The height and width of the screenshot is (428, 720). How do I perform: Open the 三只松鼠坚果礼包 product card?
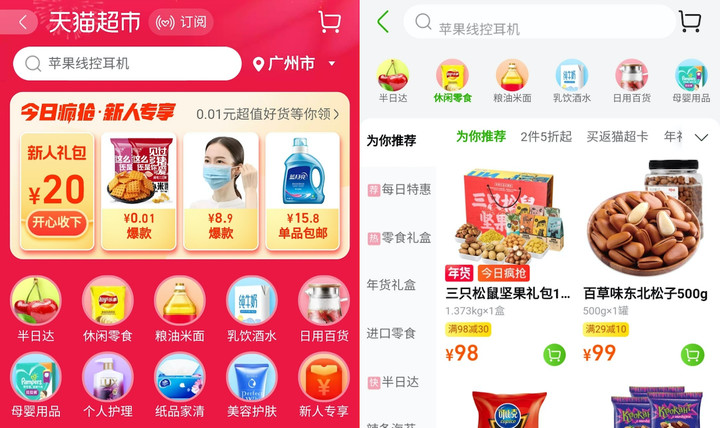[x=508, y=260]
